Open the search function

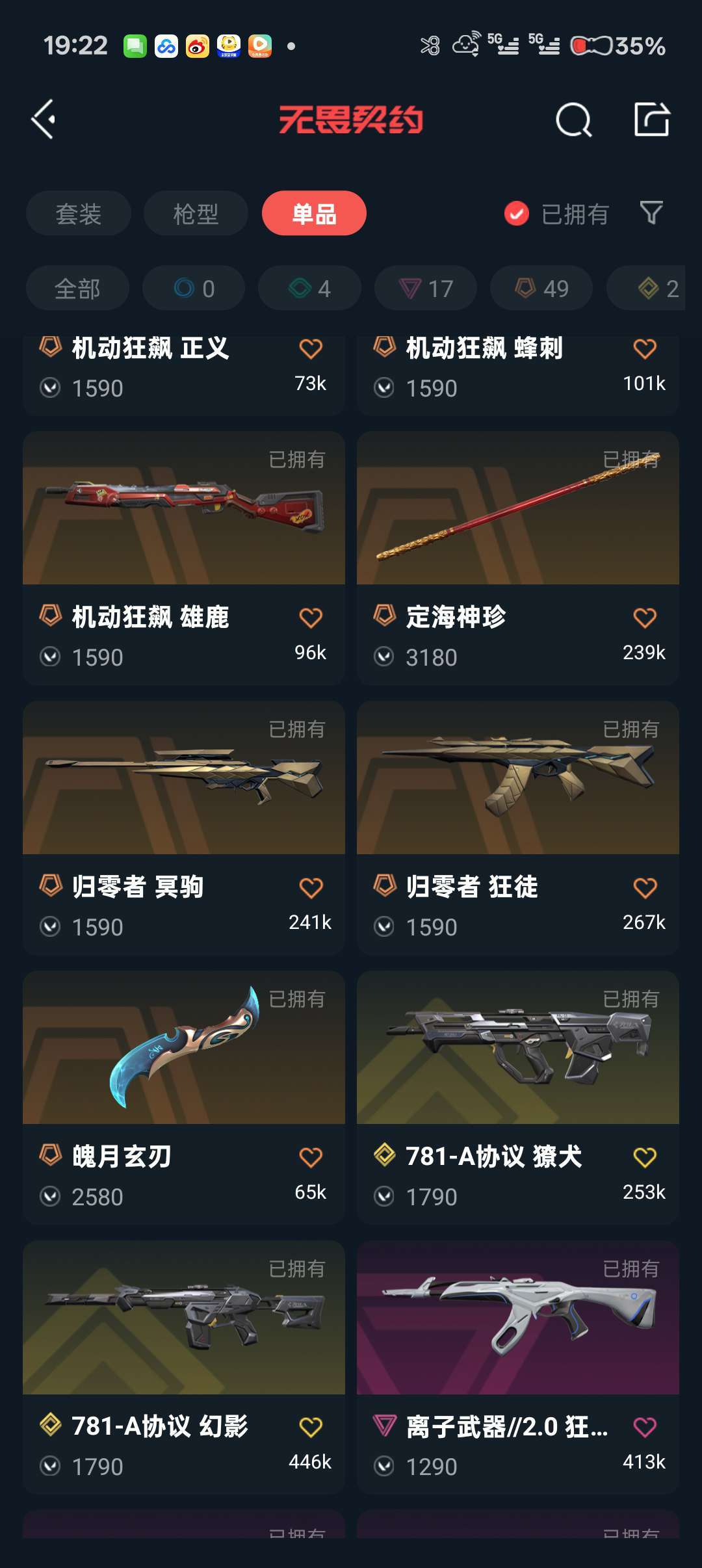(575, 119)
